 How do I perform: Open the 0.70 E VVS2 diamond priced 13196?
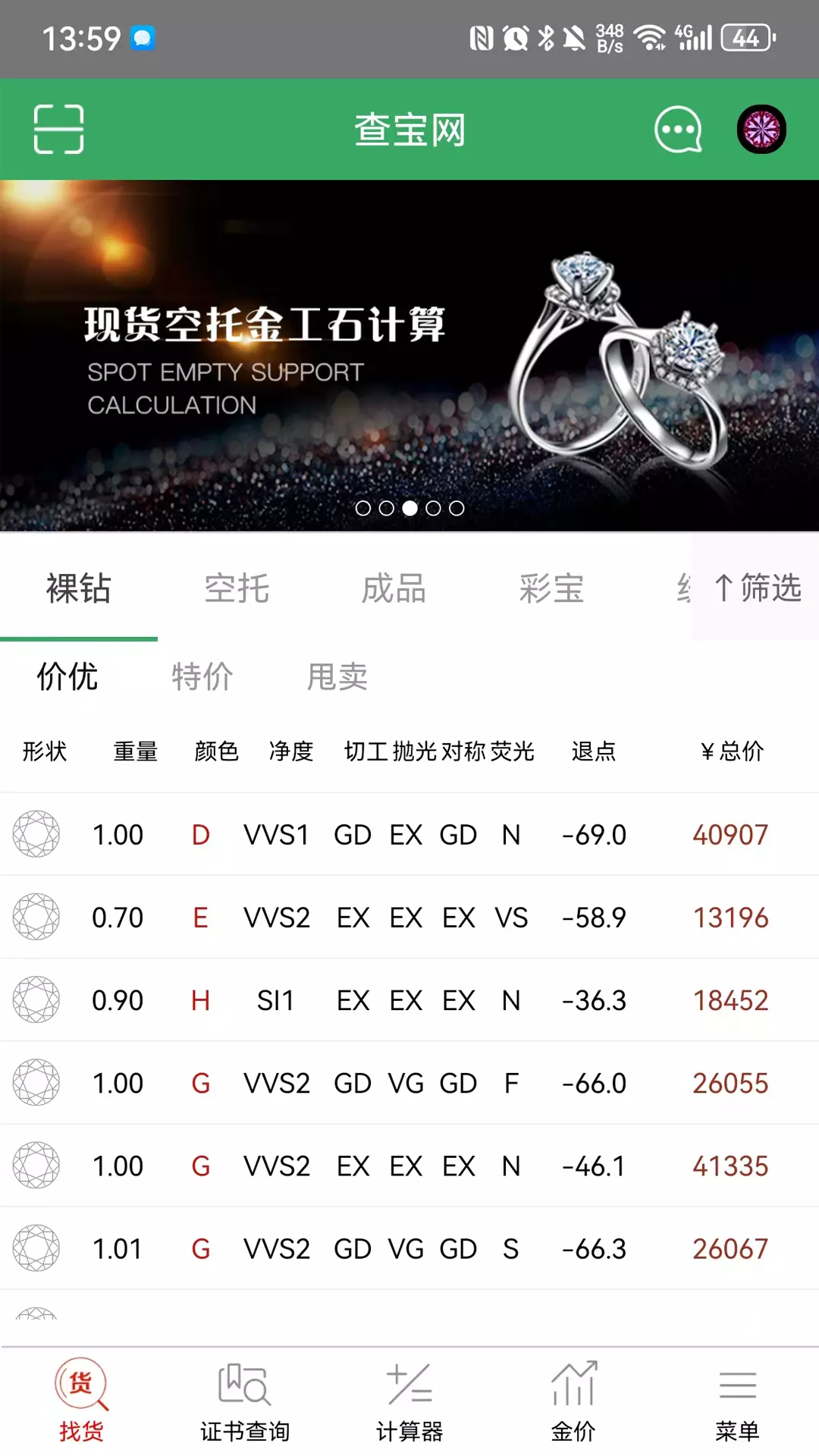(409, 918)
